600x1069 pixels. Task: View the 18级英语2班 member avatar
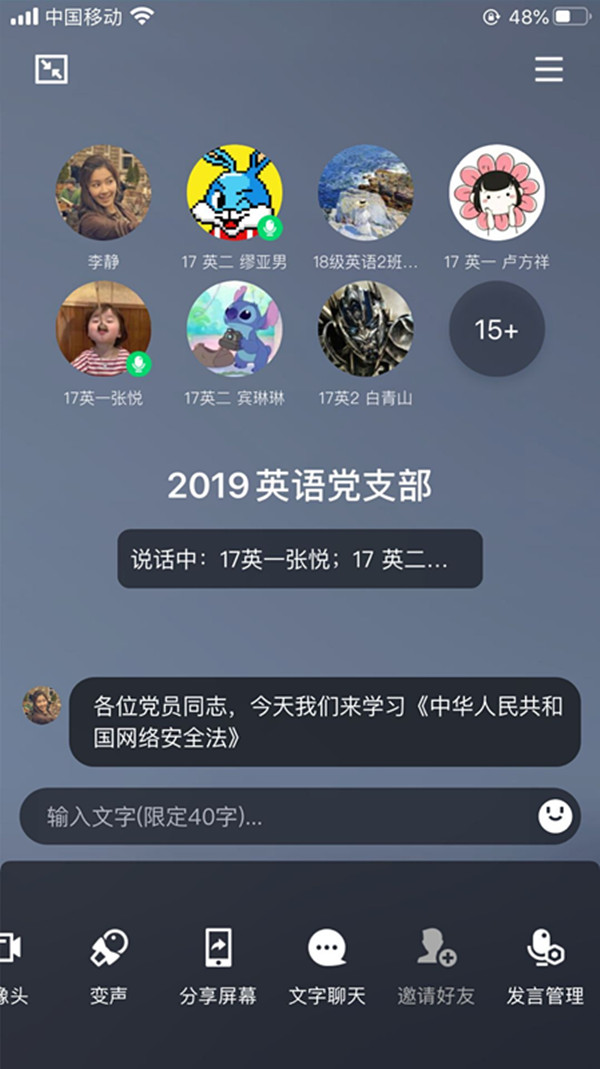coord(365,193)
